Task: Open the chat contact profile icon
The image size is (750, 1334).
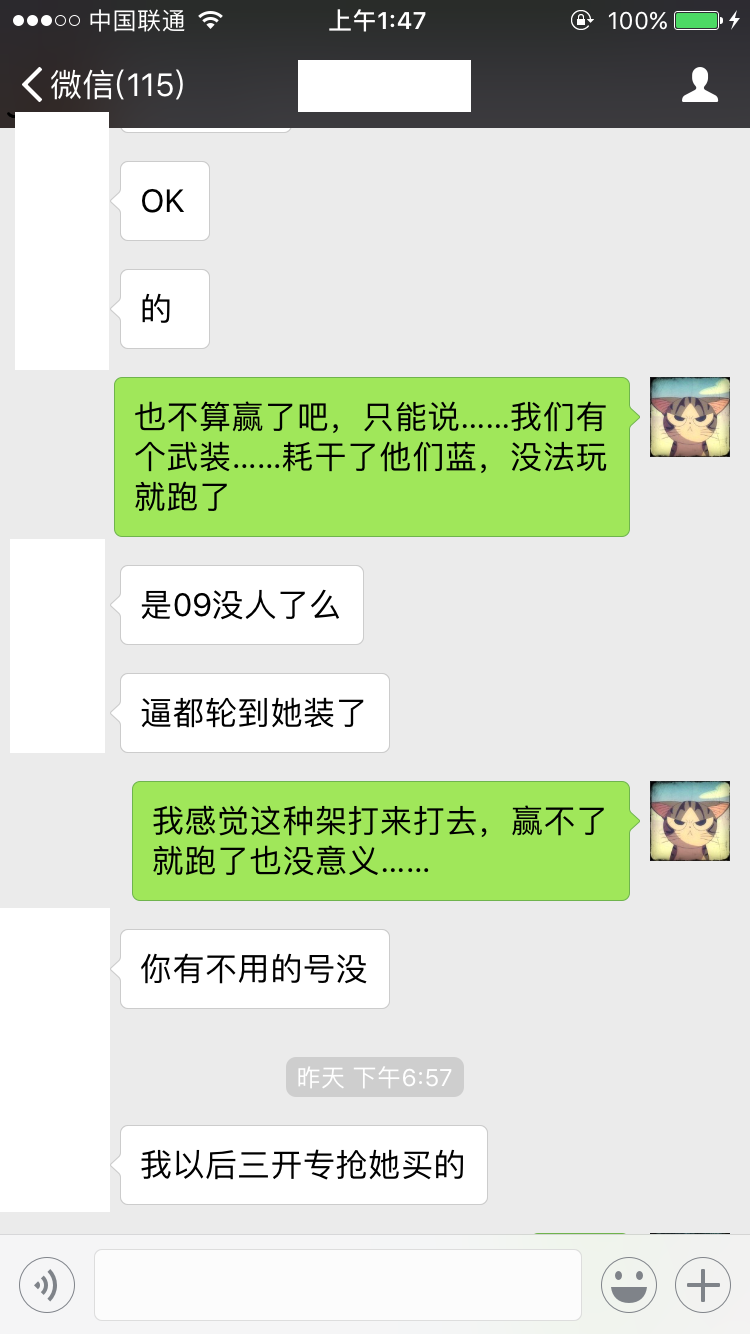Action: tap(700, 85)
